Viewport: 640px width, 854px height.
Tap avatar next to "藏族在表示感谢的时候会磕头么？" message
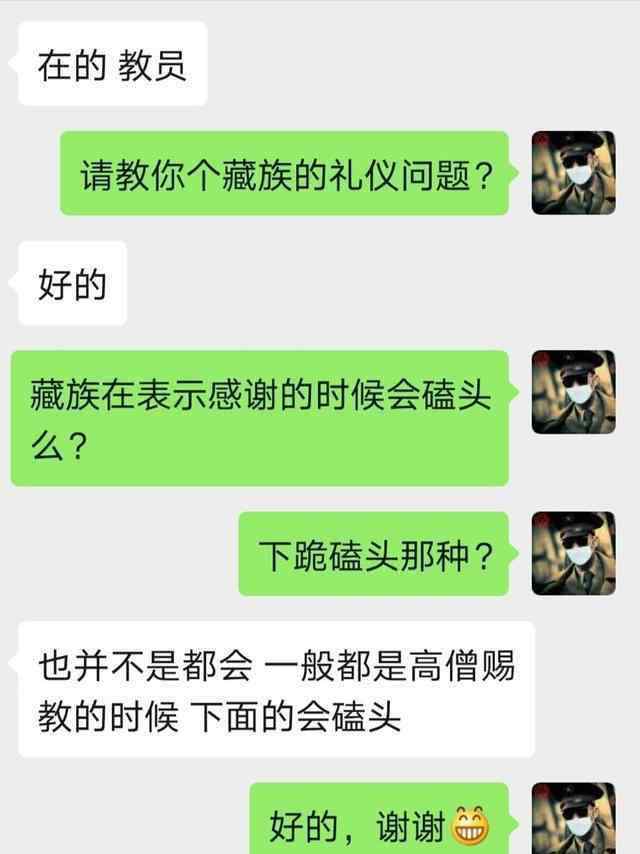tap(573, 392)
